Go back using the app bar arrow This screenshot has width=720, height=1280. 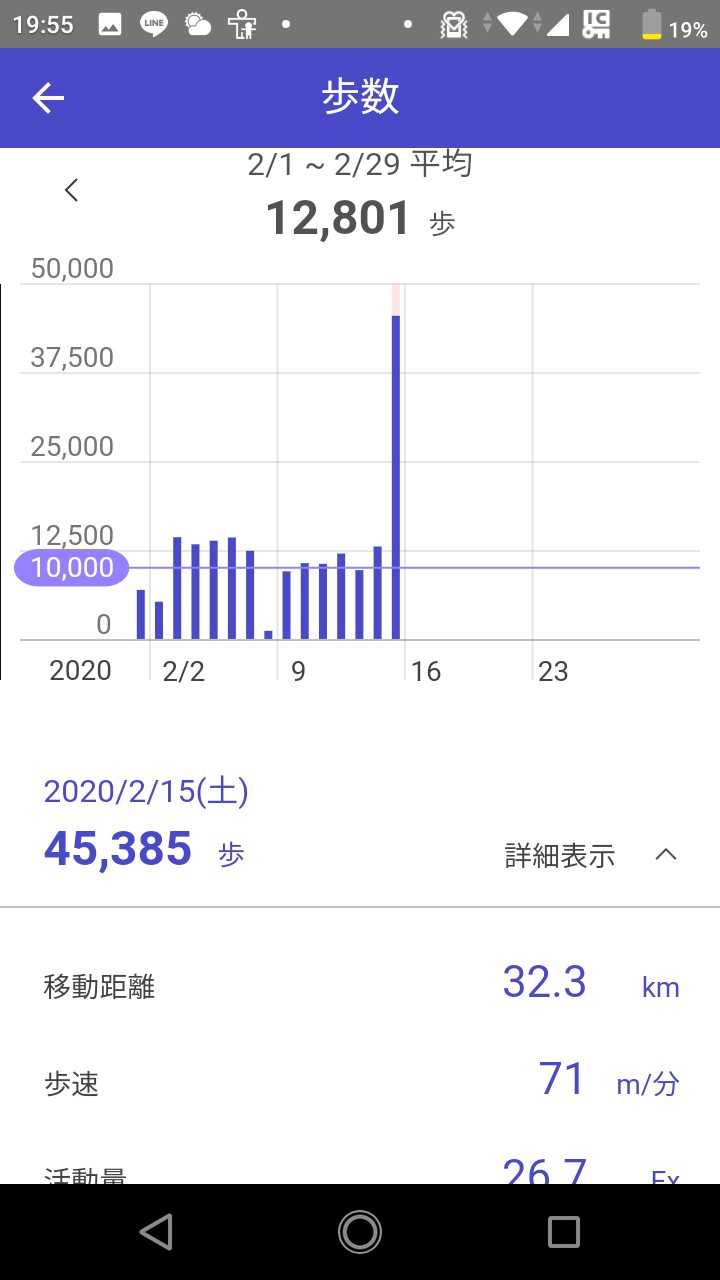(48, 97)
